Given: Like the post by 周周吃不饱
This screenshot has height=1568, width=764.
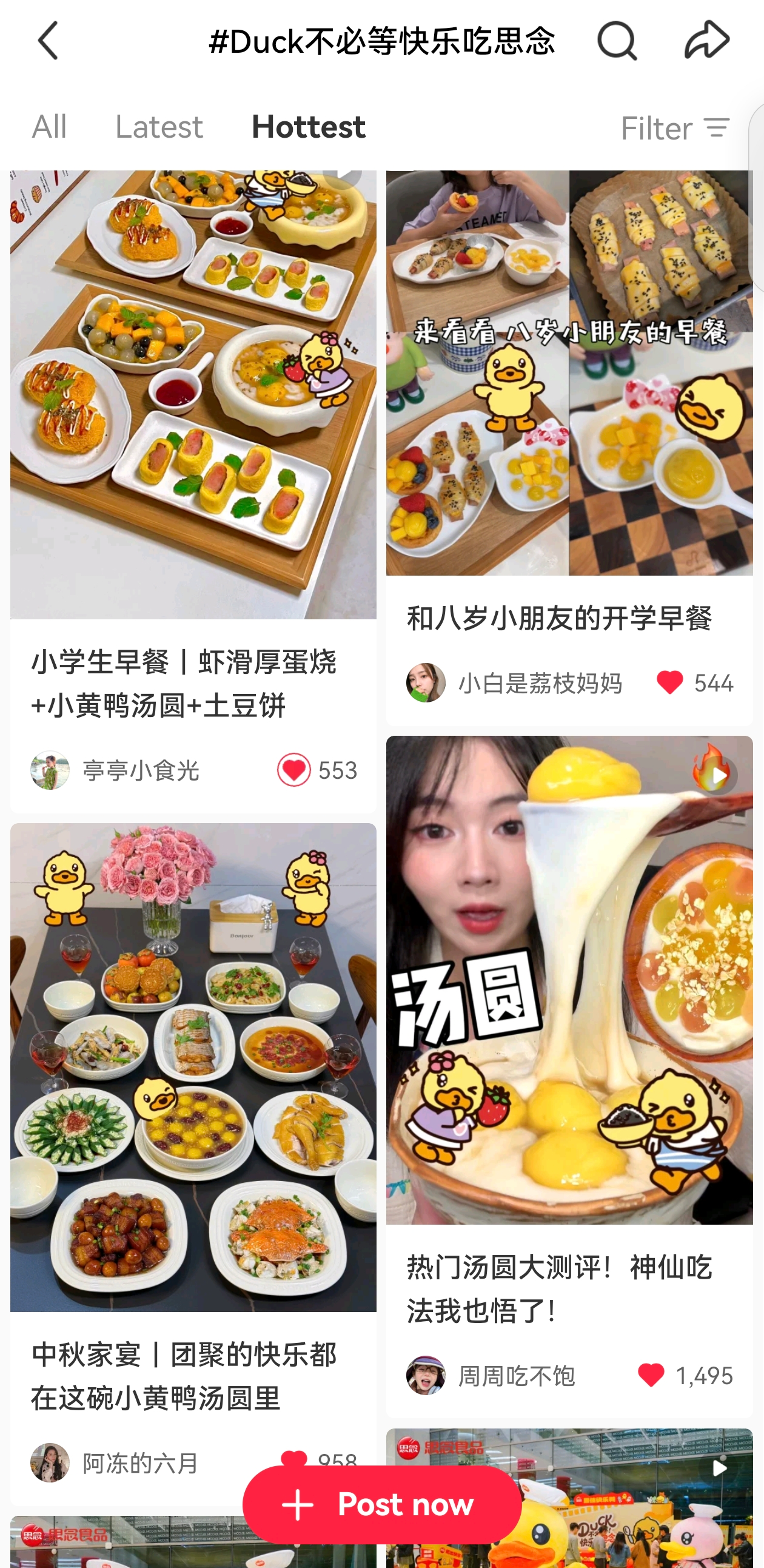Looking at the screenshot, I should pos(651,1375).
